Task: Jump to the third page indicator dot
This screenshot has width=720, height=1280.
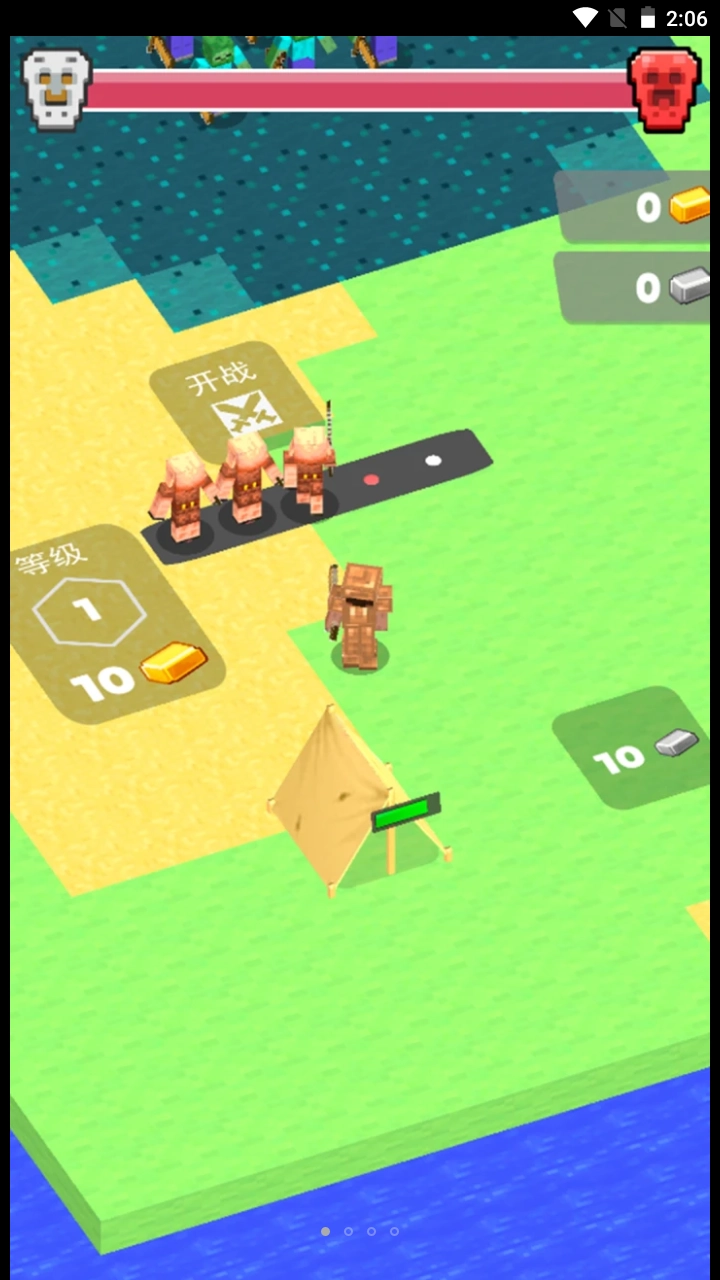Action: [x=371, y=1231]
